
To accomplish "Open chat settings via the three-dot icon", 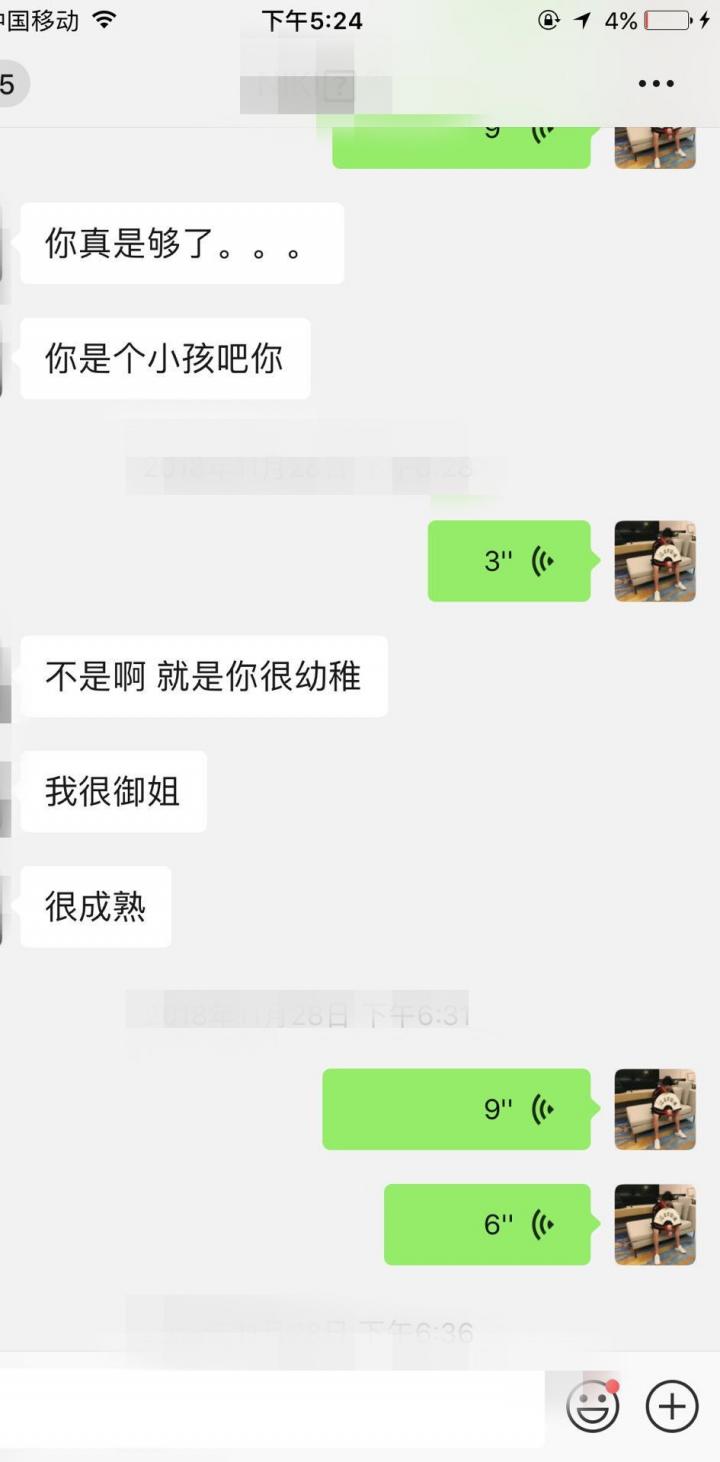I will click(x=655, y=83).
